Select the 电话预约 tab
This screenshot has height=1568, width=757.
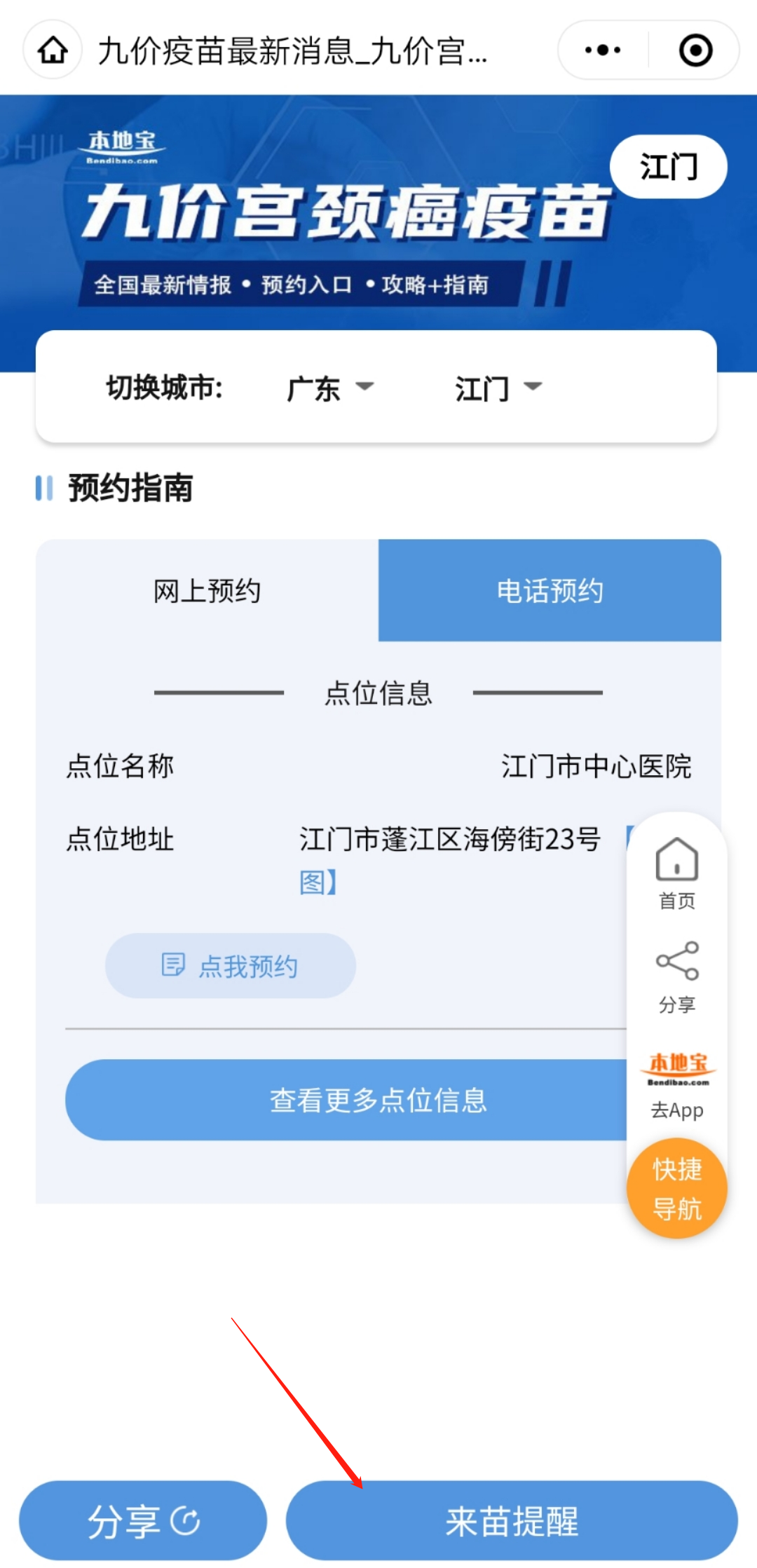(x=550, y=591)
